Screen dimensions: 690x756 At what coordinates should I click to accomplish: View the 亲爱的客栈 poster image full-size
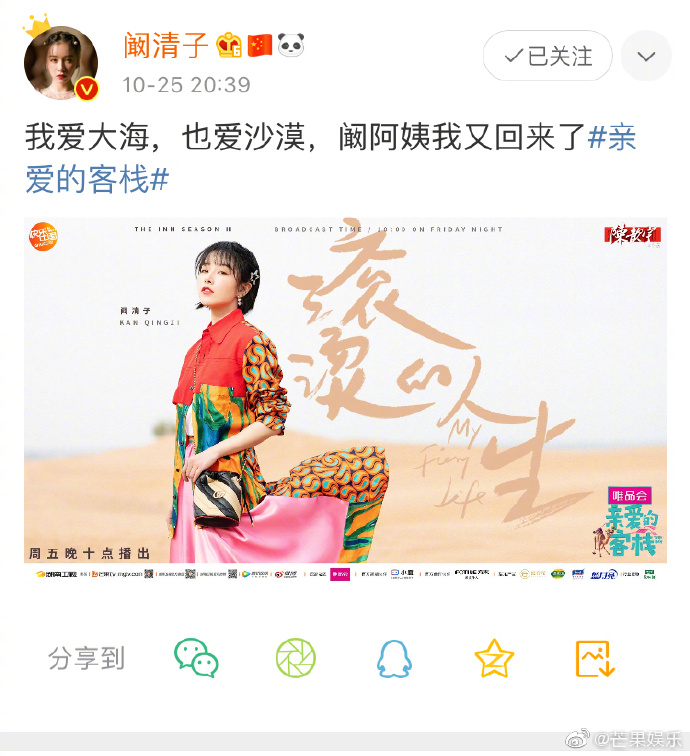tap(345, 400)
